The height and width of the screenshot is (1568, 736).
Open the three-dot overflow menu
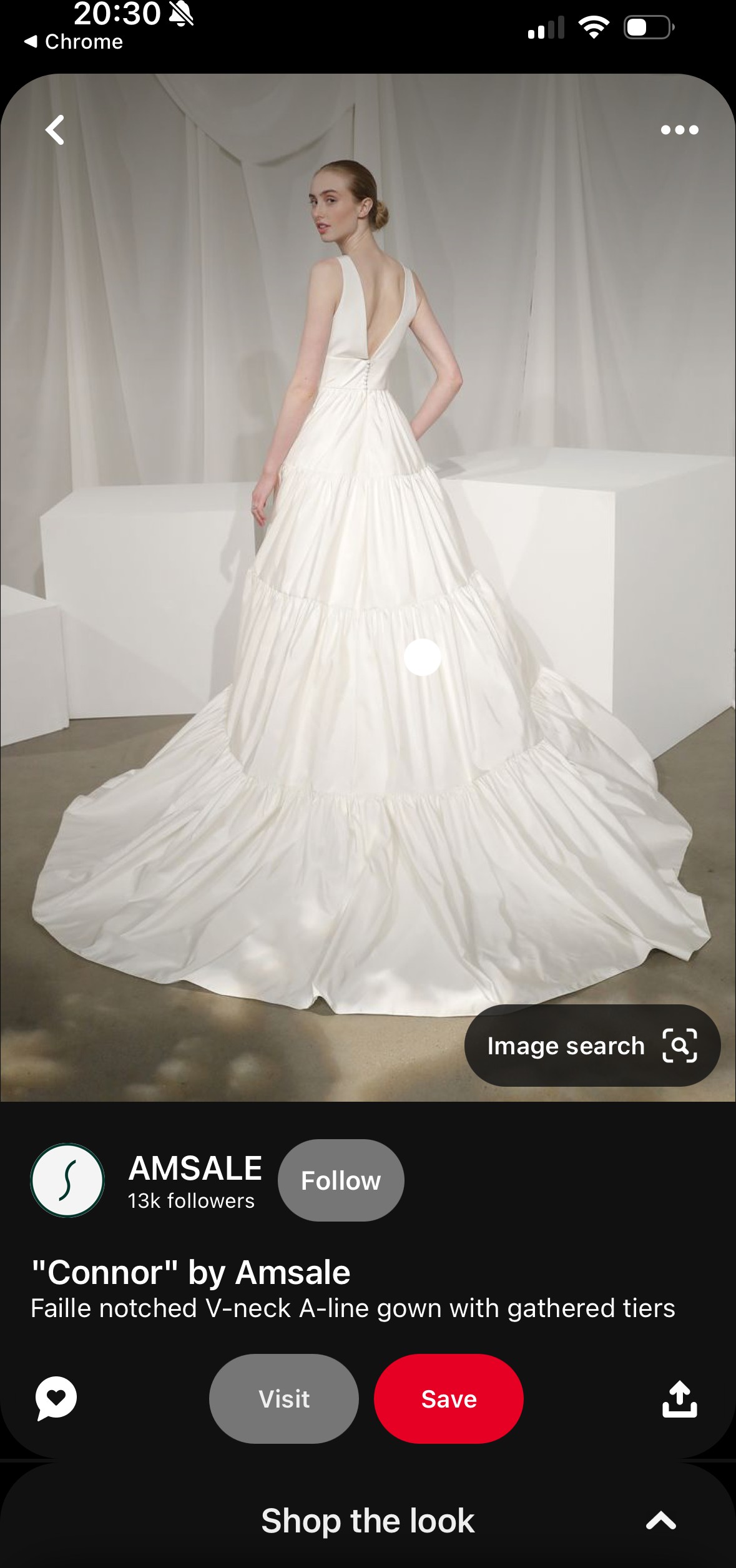point(679,130)
